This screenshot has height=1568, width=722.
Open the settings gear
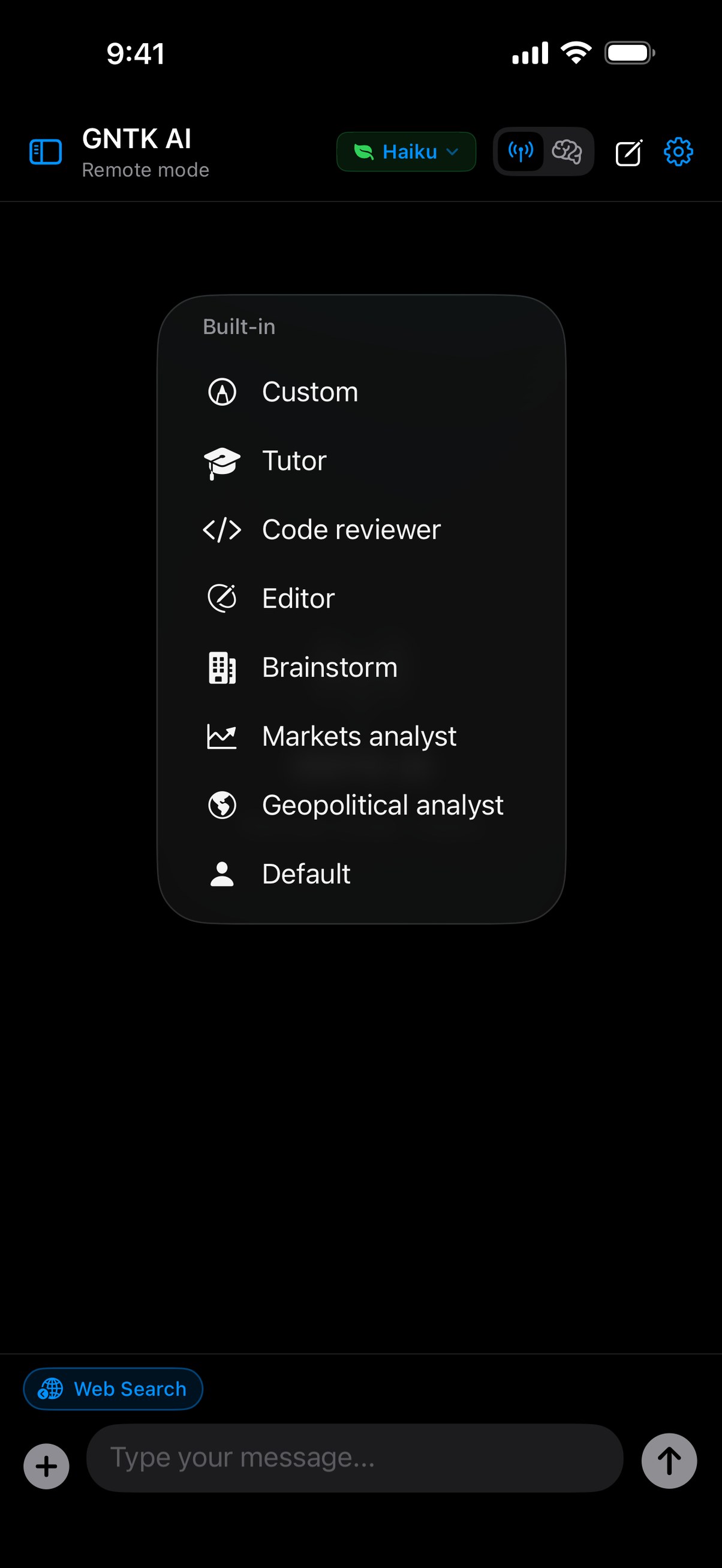coord(678,152)
